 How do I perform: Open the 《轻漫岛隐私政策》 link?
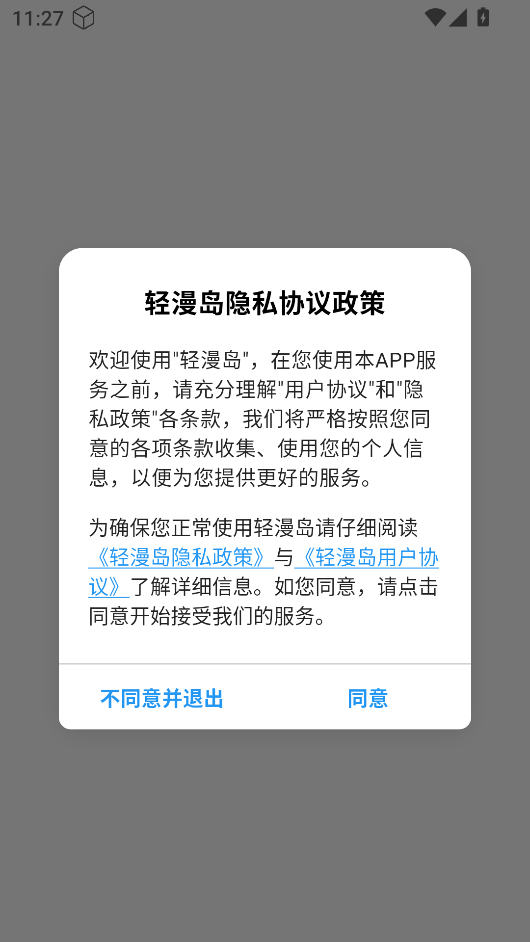coord(181,558)
